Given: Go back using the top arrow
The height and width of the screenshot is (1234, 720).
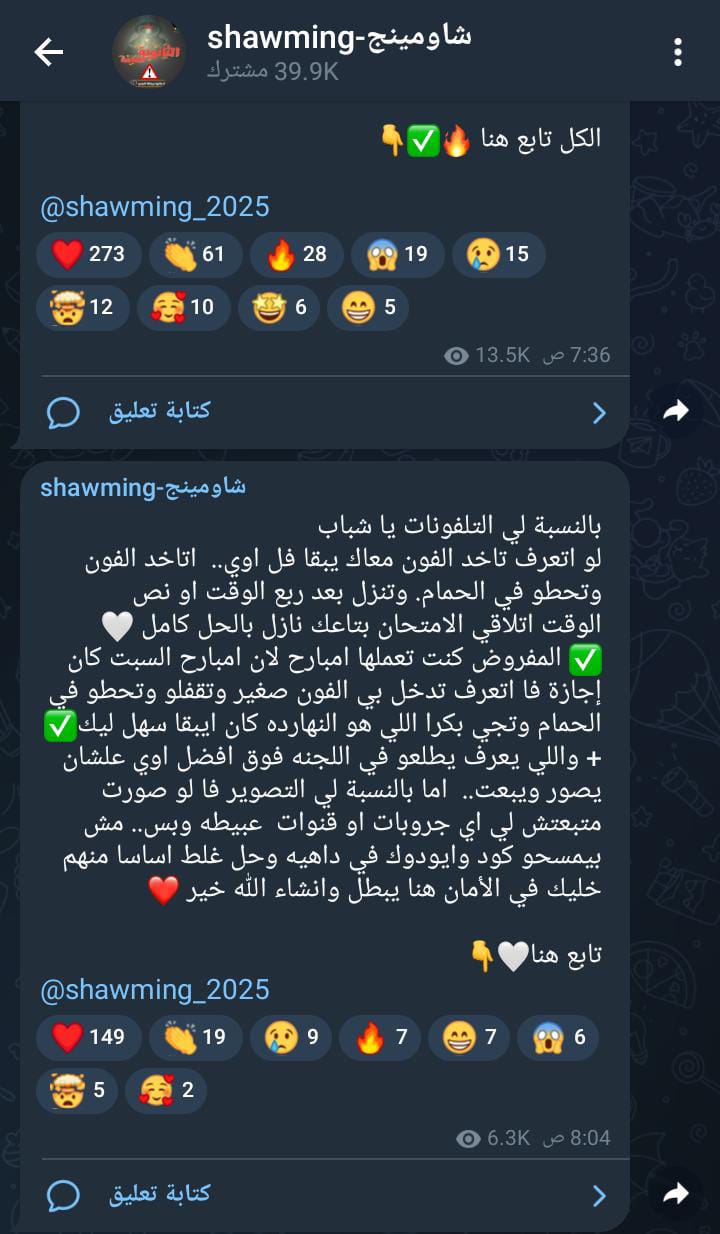Looking at the screenshot, I should pyautogui.click(x=48, y=52).
